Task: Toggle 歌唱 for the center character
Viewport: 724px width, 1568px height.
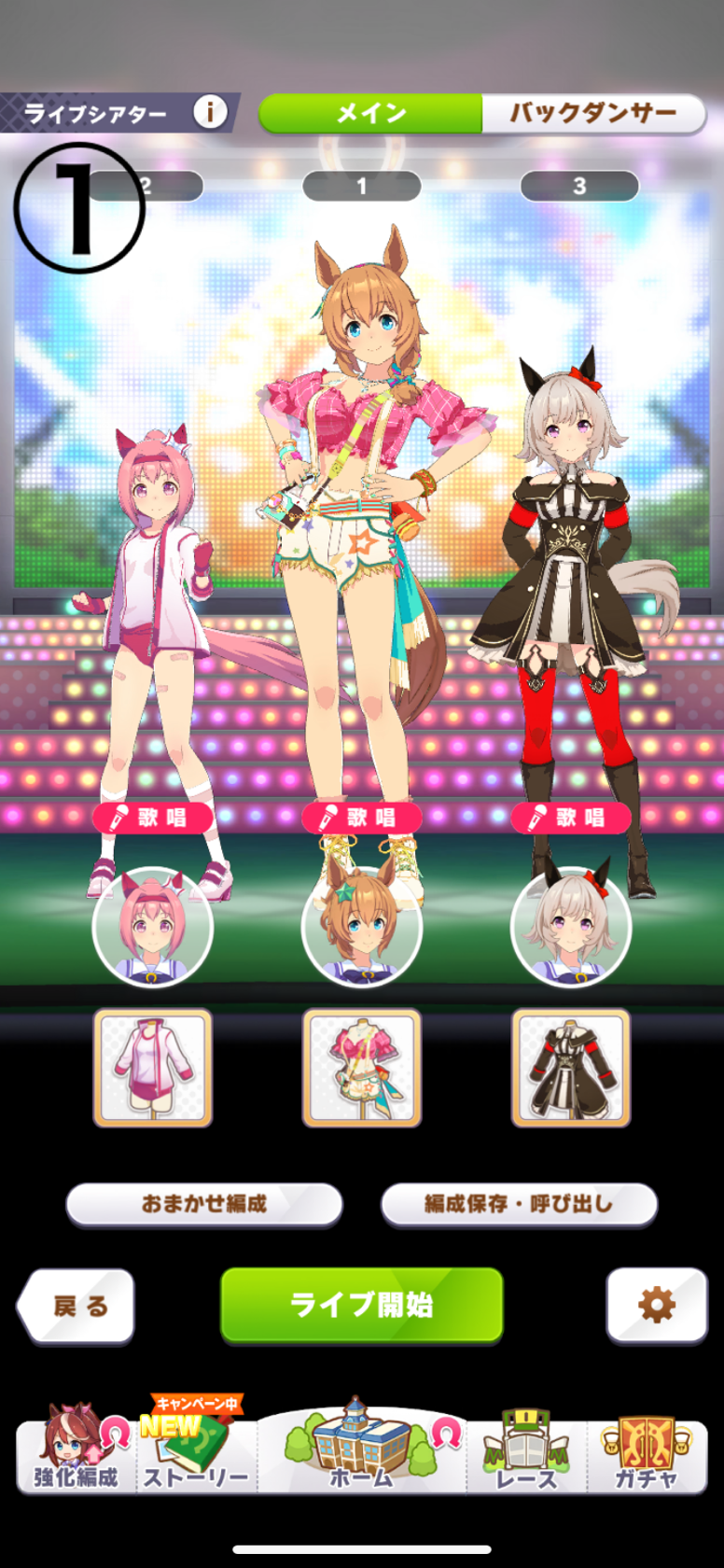Action: pos(362,818)
